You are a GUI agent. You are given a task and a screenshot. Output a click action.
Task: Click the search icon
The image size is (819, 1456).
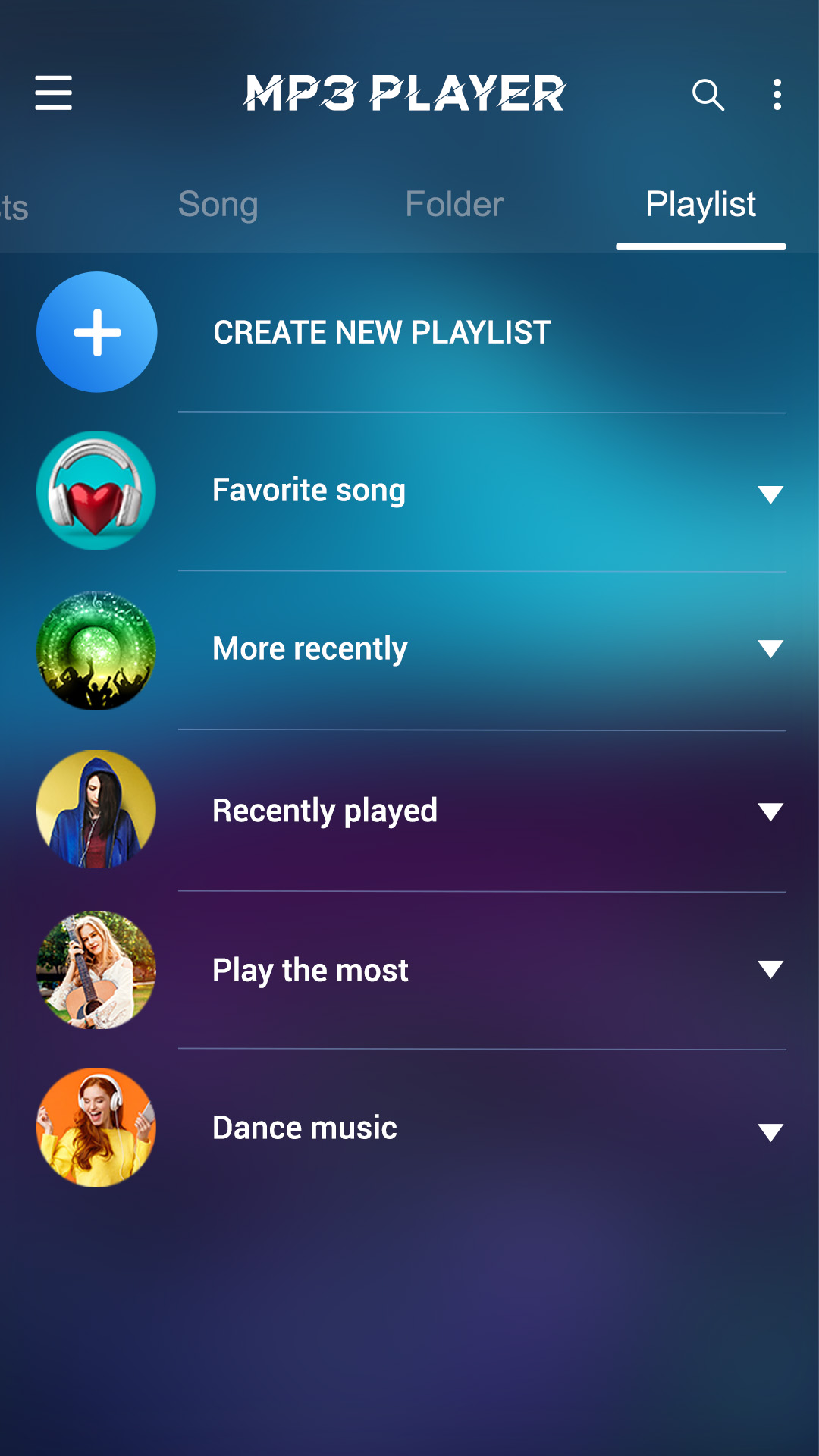pos(708,94)
